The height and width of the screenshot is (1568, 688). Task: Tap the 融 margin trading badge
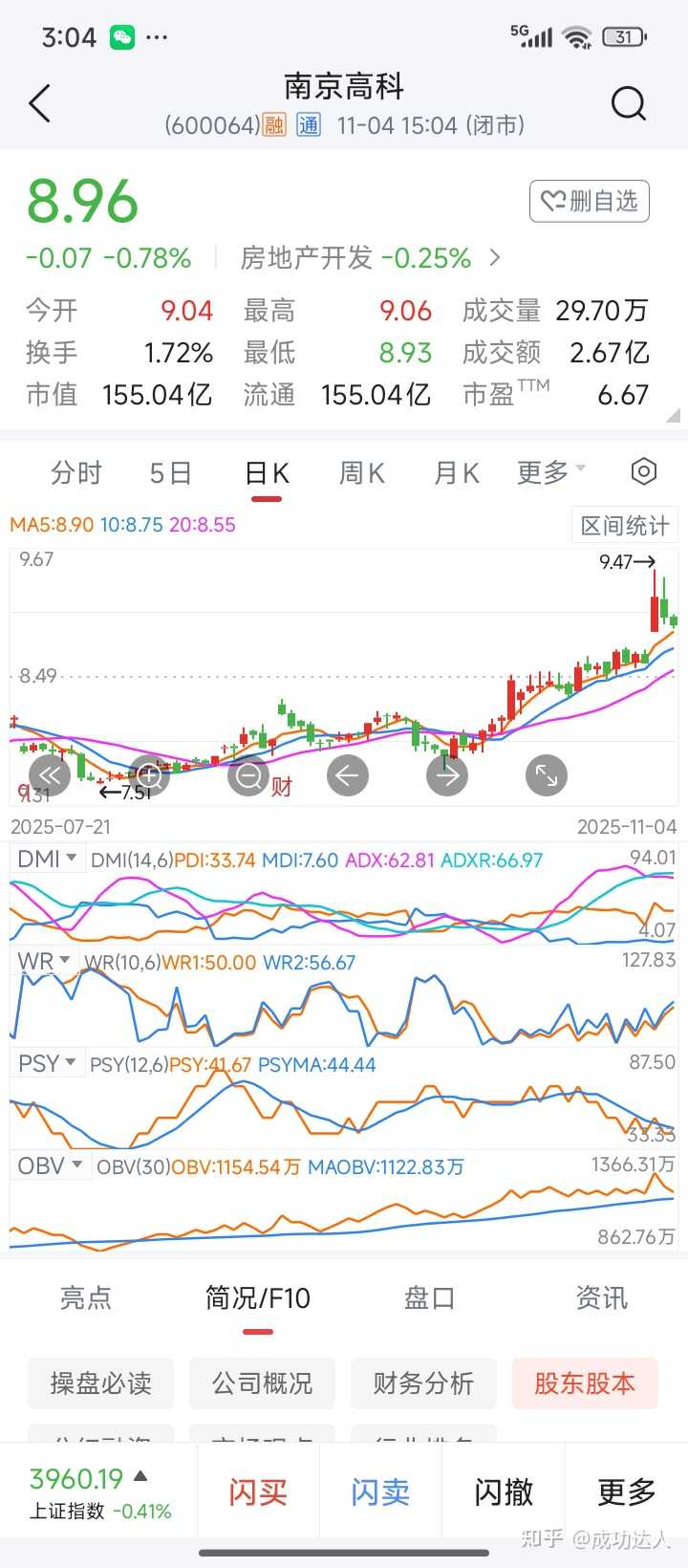pos(274,124)
